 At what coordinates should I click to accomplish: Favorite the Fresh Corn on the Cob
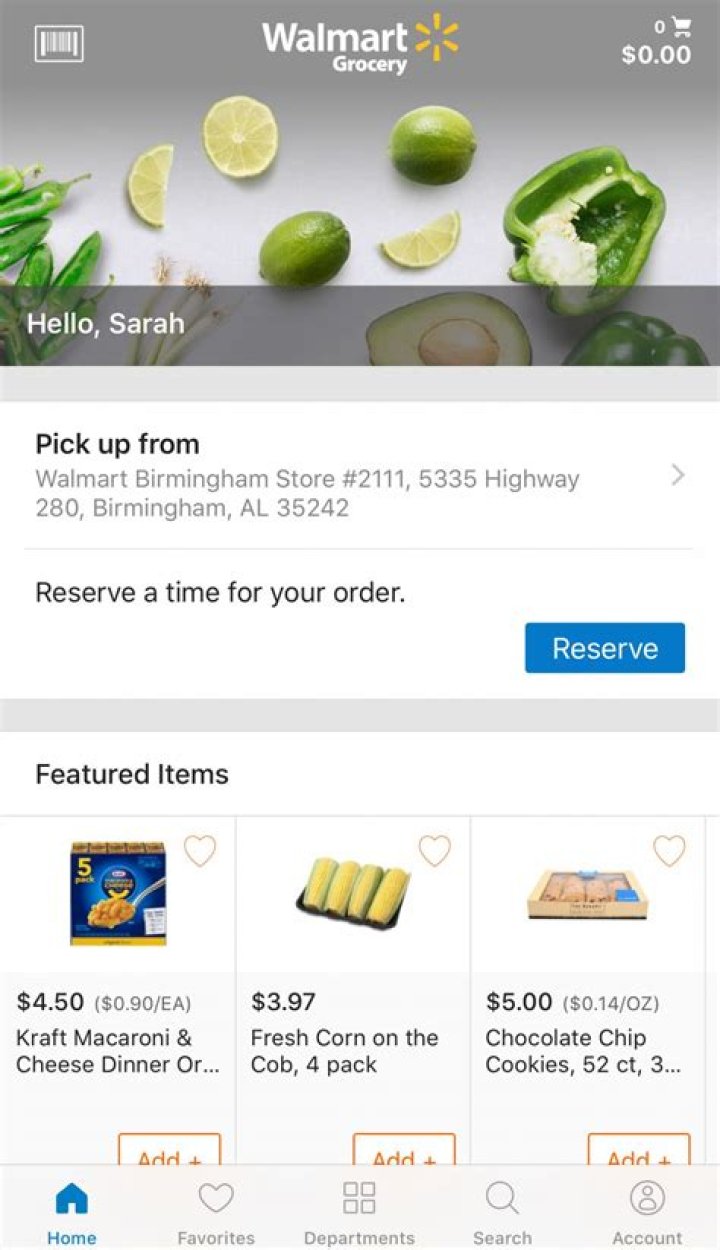434,850
